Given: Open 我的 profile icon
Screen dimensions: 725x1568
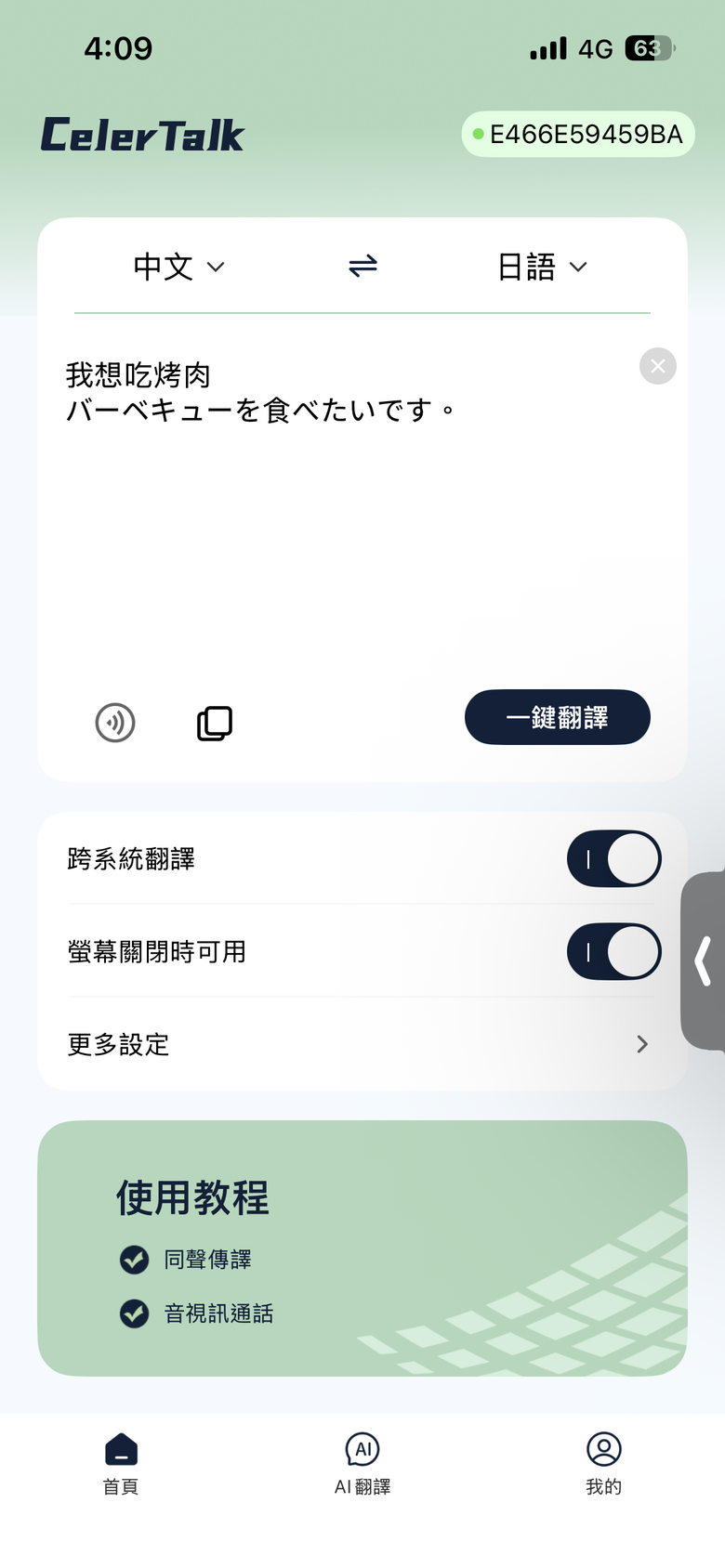Looking at the screenshot, I should [x=603, y=1448].
